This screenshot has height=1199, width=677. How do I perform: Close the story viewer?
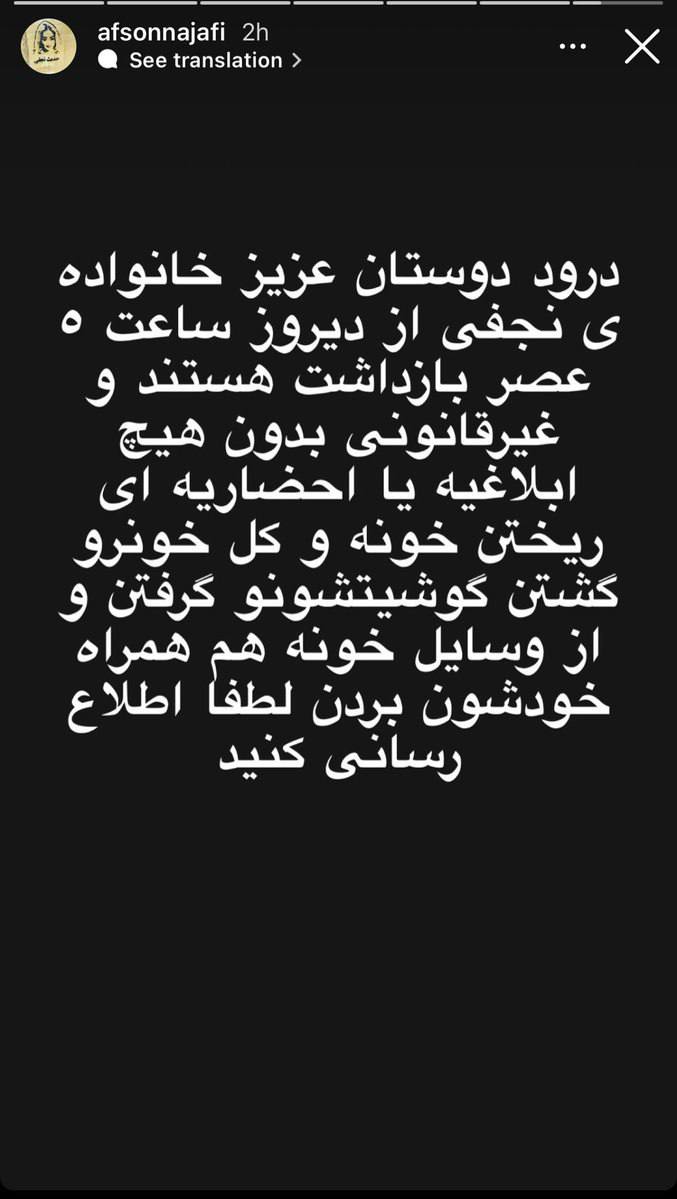641,46
